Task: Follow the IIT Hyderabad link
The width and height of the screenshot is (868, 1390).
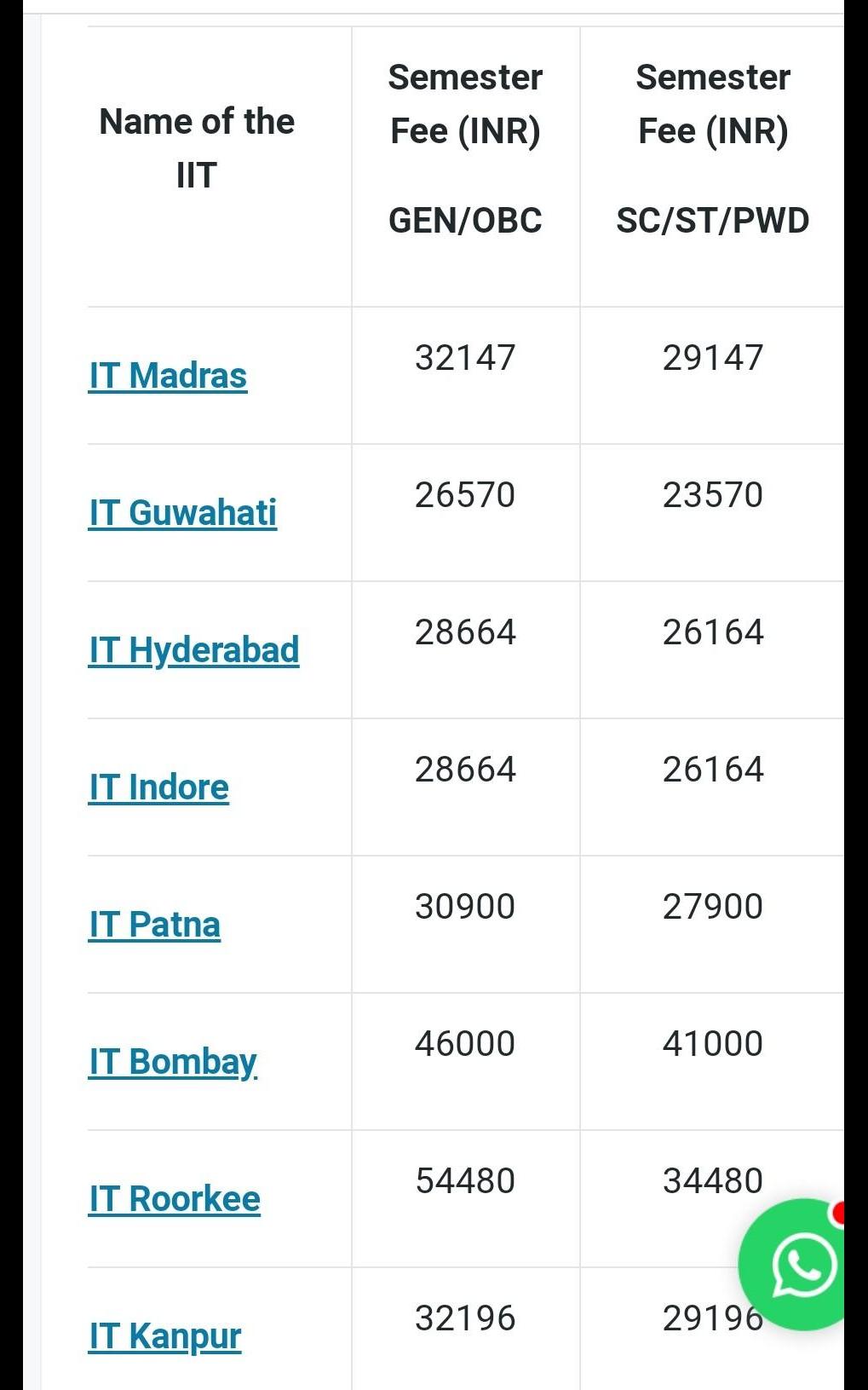Action: point(193,650)
